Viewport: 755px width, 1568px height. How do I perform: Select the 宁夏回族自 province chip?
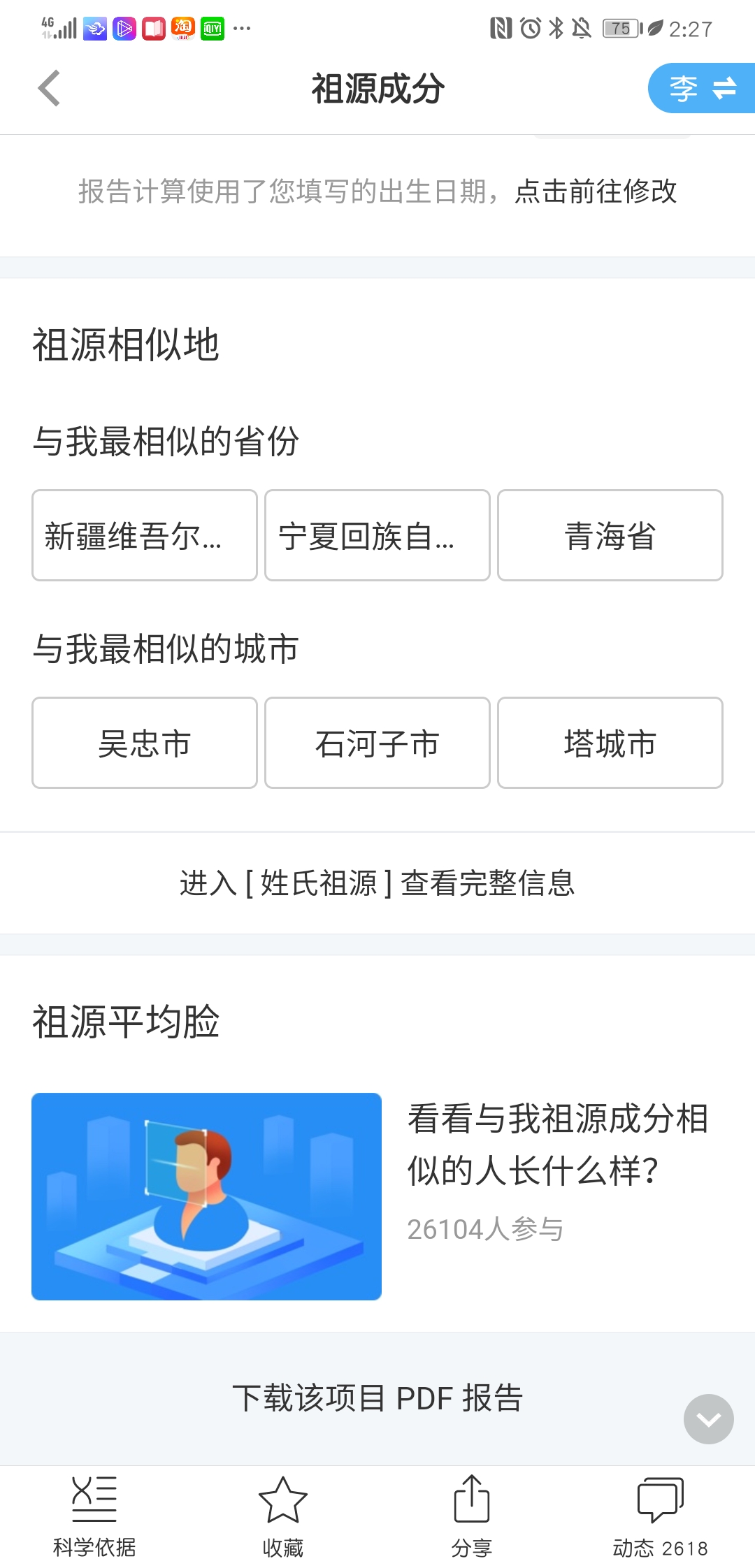coord(377,535)
